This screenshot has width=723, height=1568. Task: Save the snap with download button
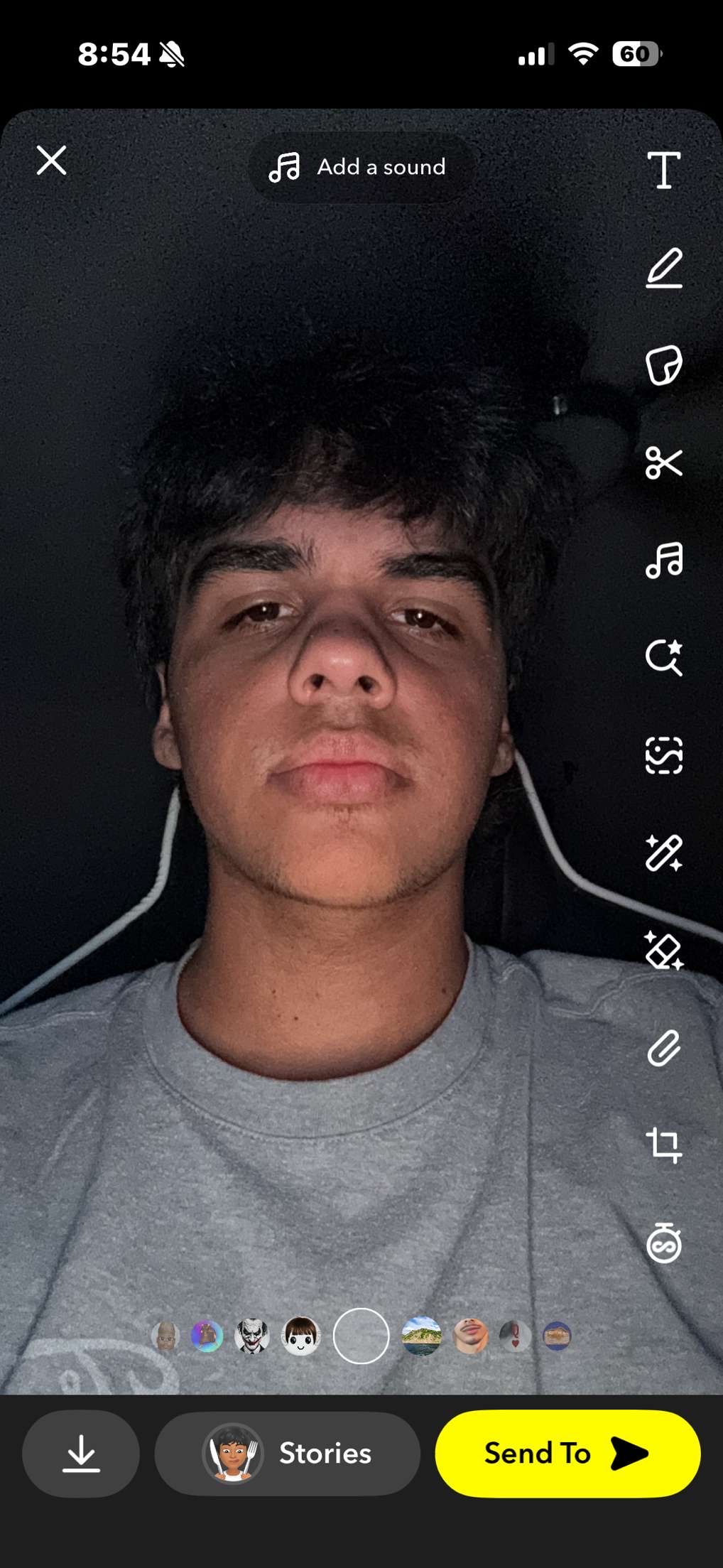(x=81, y=1453)
